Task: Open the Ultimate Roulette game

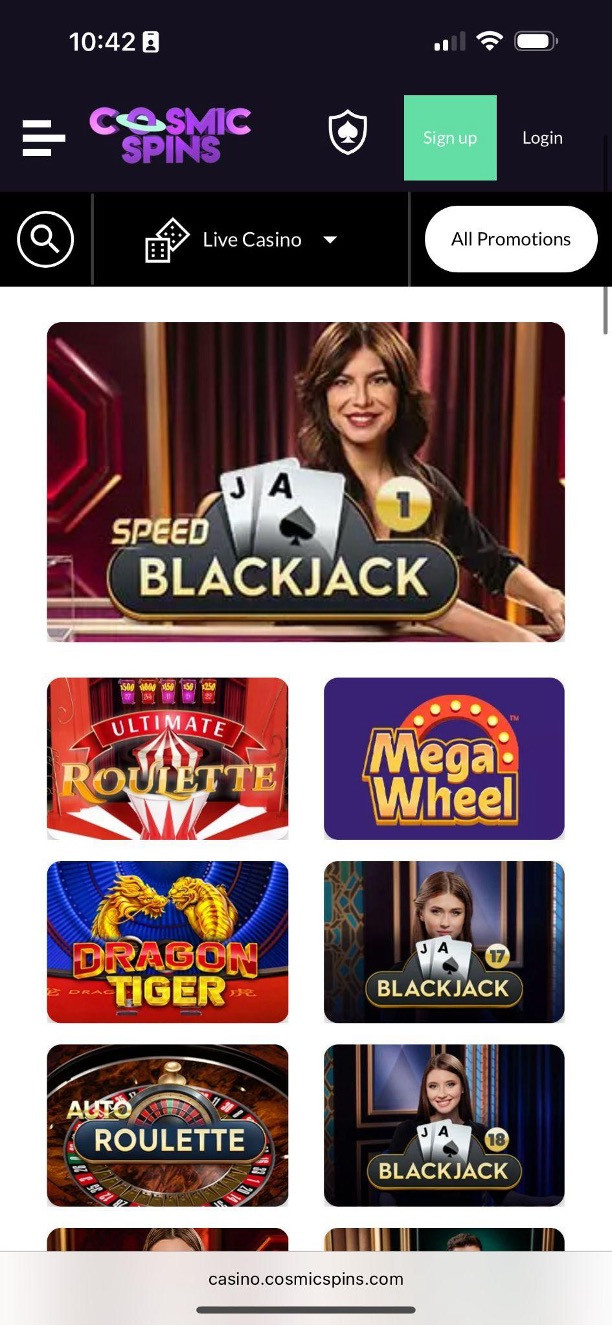Action: (x=167, y=758)
